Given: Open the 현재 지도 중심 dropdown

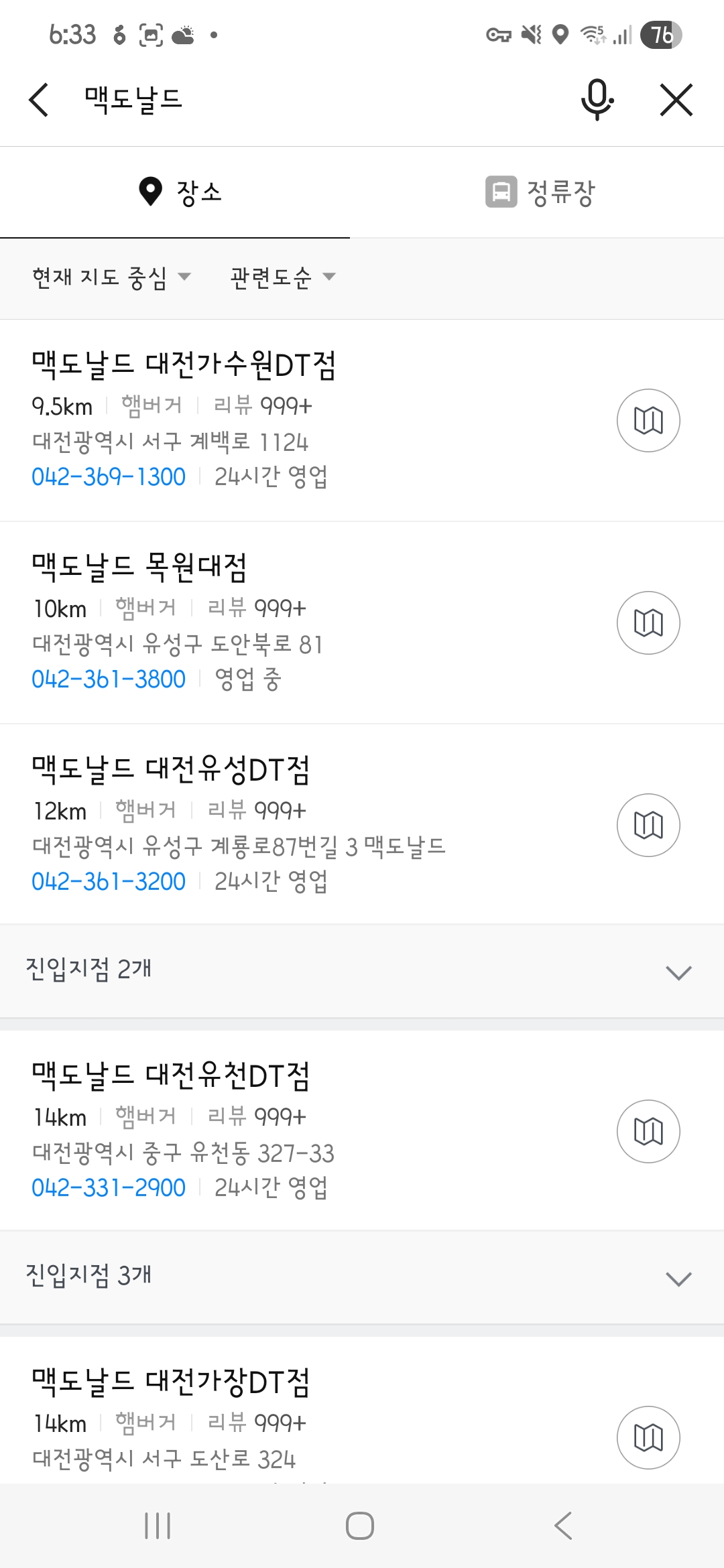Looking at the screenshot, I should point(111,277).
